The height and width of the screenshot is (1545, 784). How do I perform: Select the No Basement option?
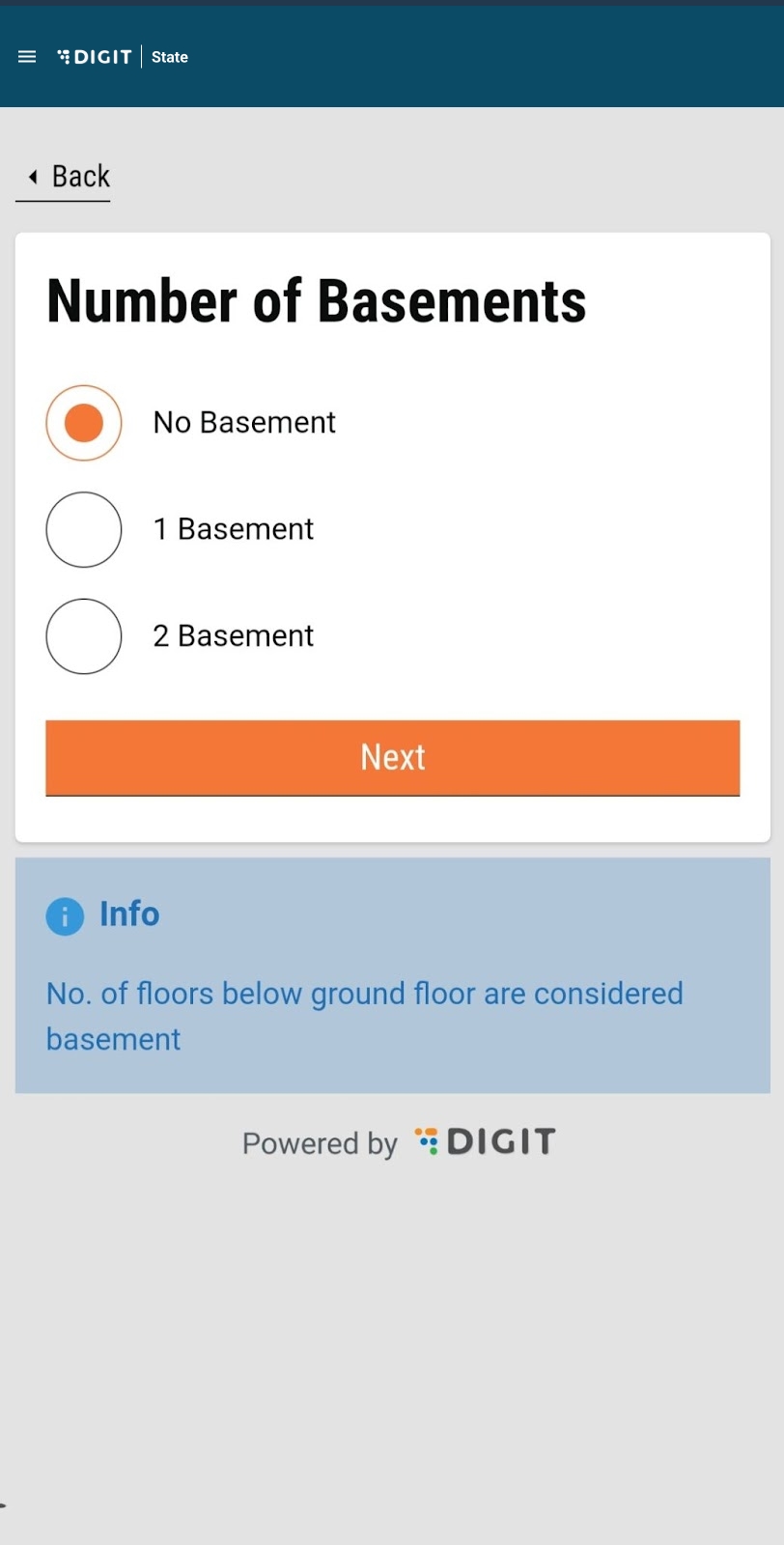pyautogui.click(x=84, y=423)
